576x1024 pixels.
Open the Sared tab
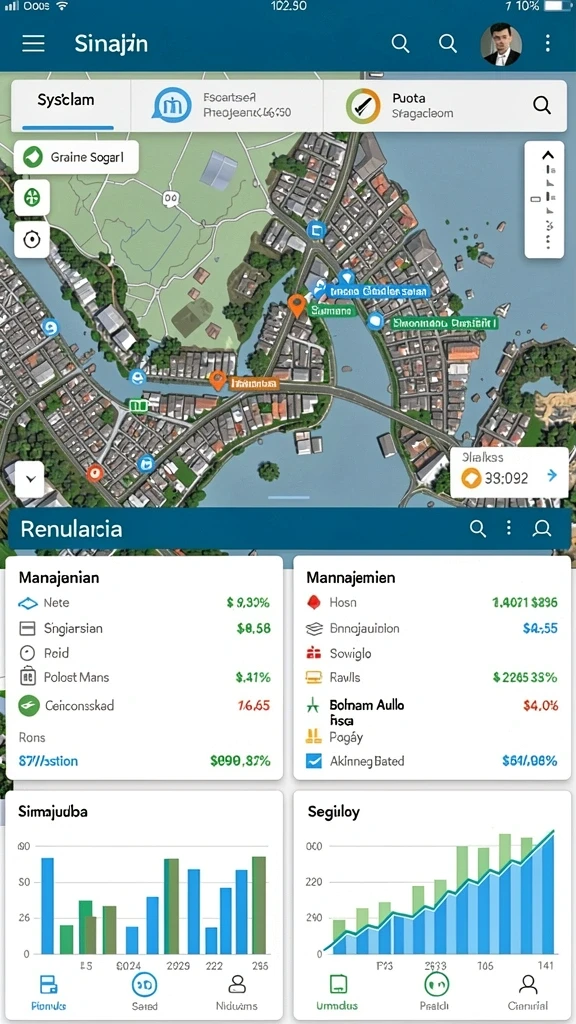[x=144, y=993]
